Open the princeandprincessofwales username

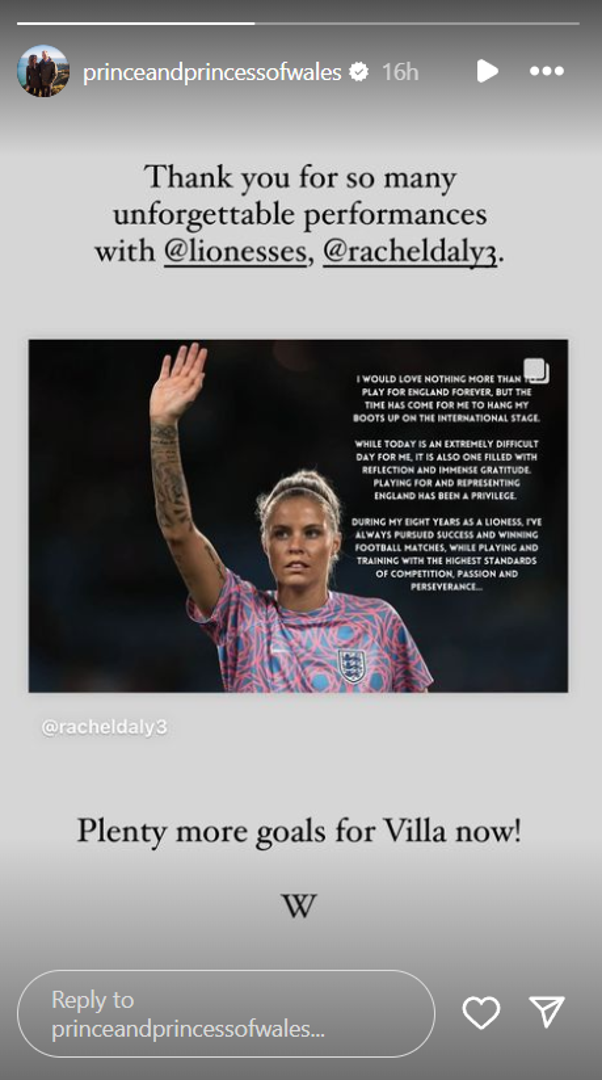(212, 72)
